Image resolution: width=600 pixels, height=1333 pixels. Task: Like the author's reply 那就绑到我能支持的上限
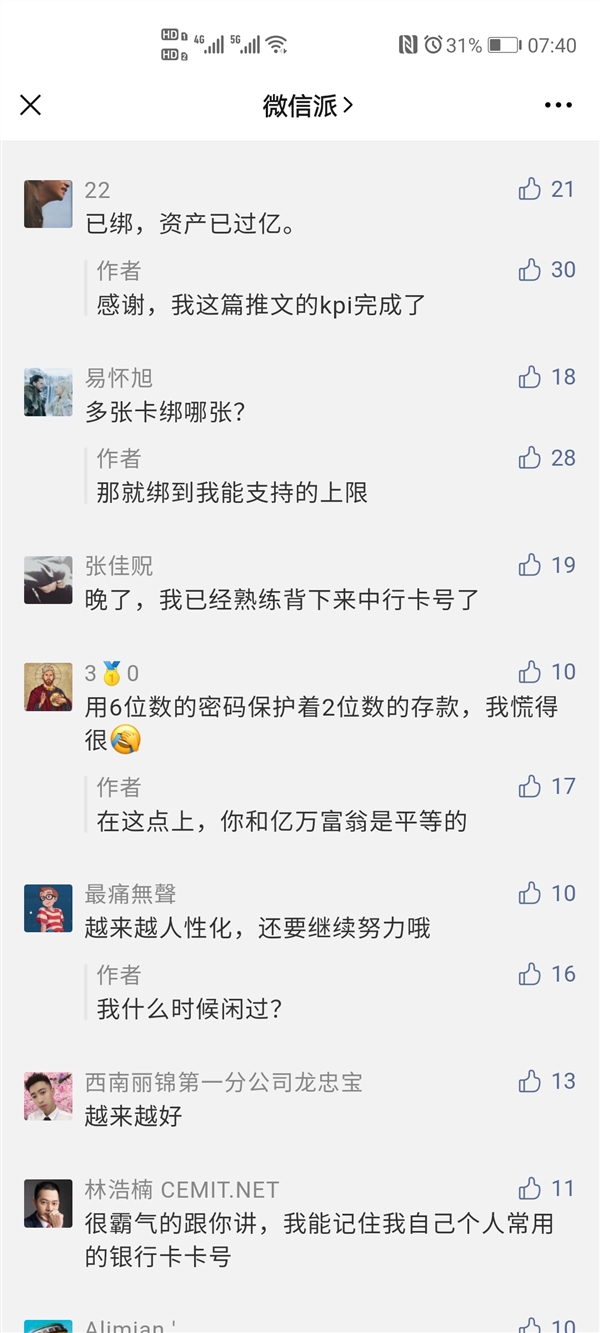530,458
